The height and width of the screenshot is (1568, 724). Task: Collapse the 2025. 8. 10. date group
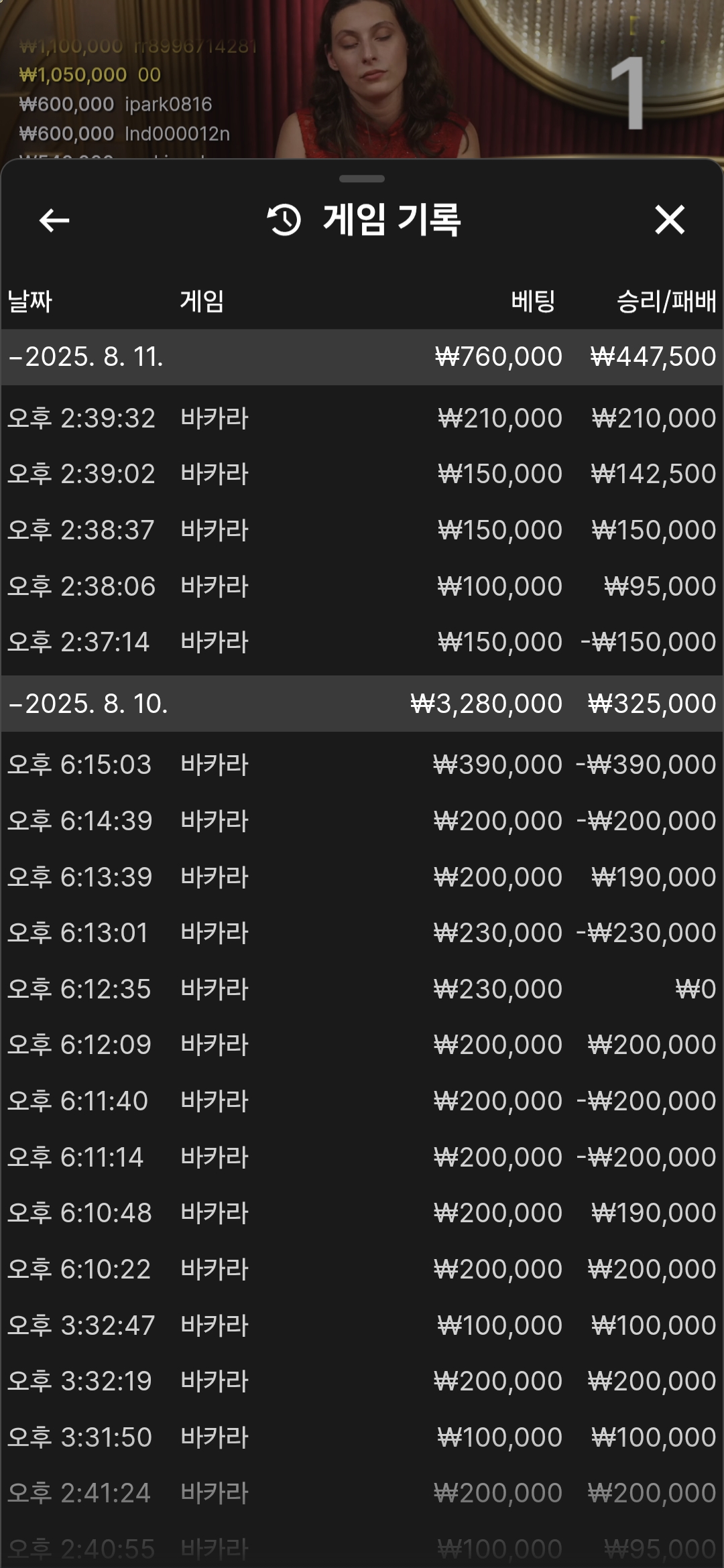[362, 704]
